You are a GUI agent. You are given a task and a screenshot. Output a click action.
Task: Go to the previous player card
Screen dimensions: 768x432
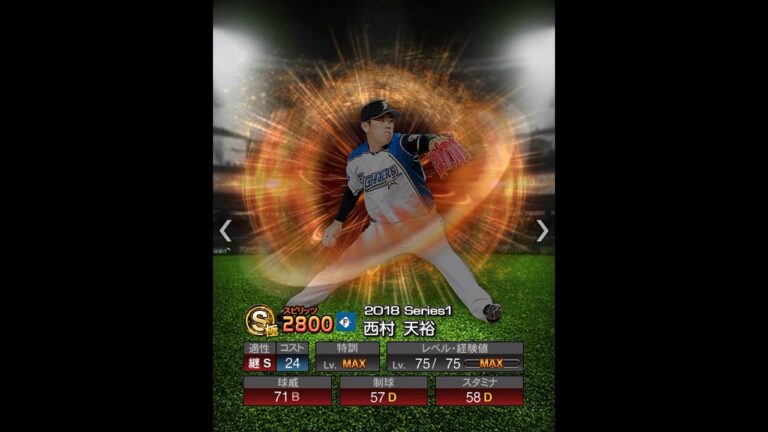point(226,231)
